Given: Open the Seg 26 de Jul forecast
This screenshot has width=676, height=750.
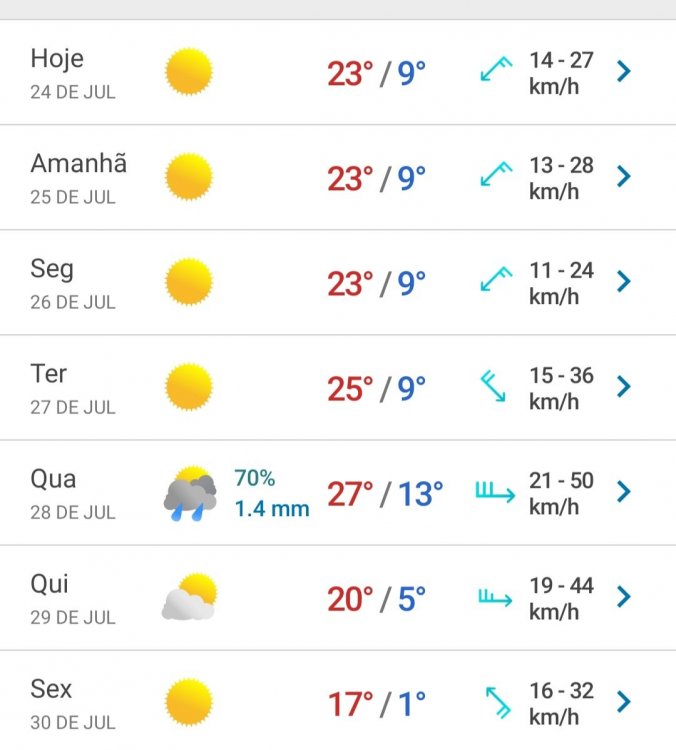Looking at the screenshot, I should tap(337, 283).
